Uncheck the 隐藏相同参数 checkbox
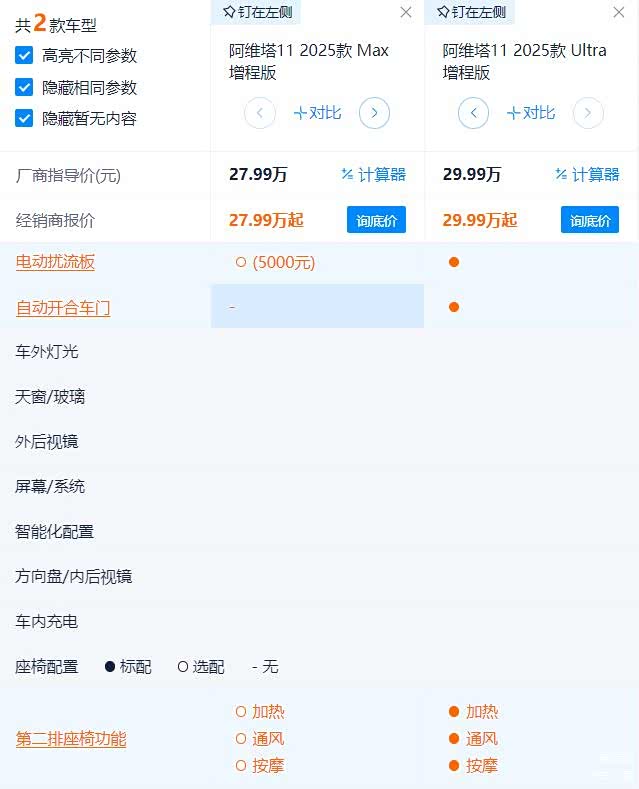This screenshot has height=789, width=639. pyautogui.click(x=25, y=87)
